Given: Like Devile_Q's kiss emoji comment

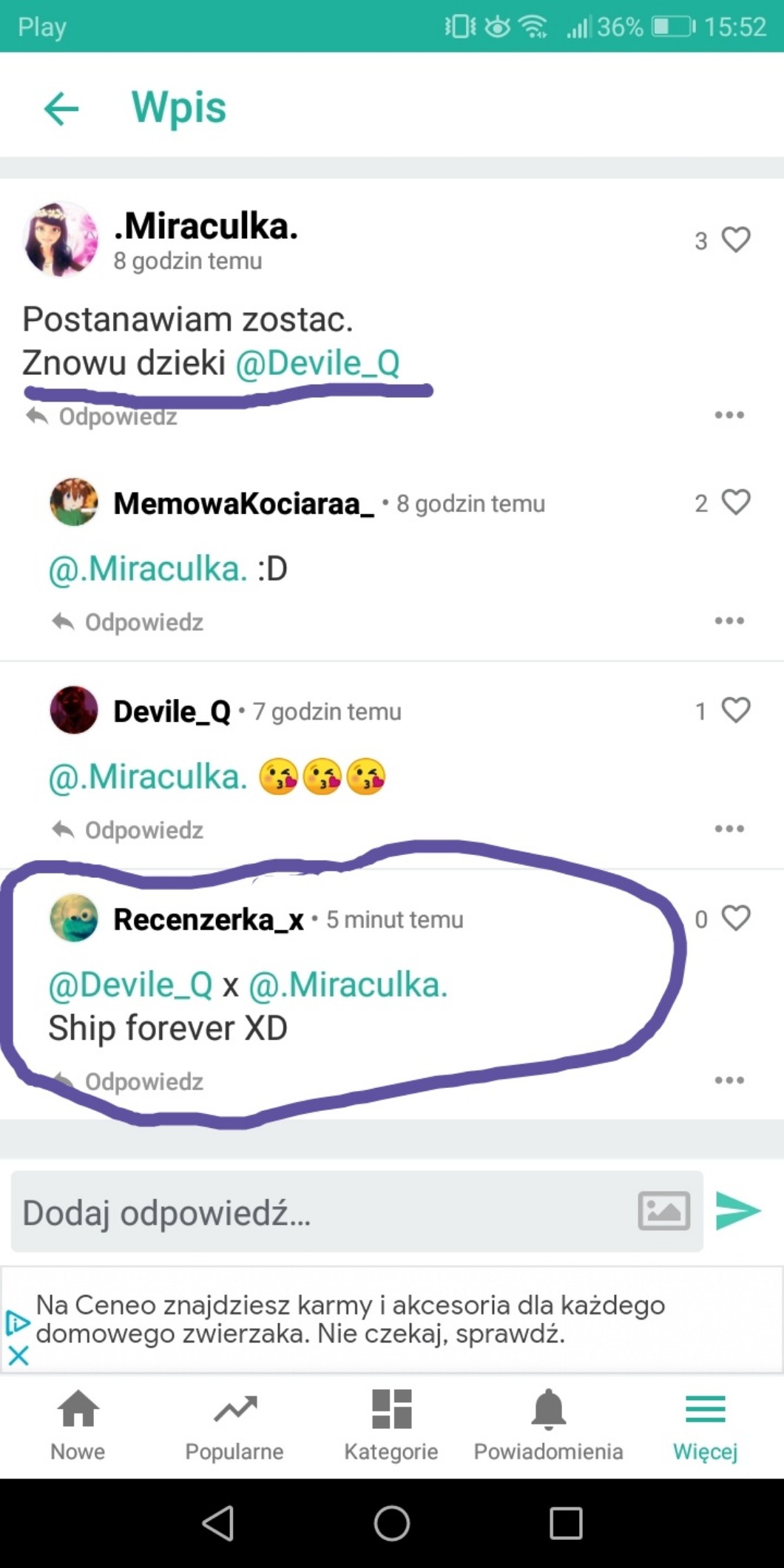Looking at the screenshot, I should (735, 710).
